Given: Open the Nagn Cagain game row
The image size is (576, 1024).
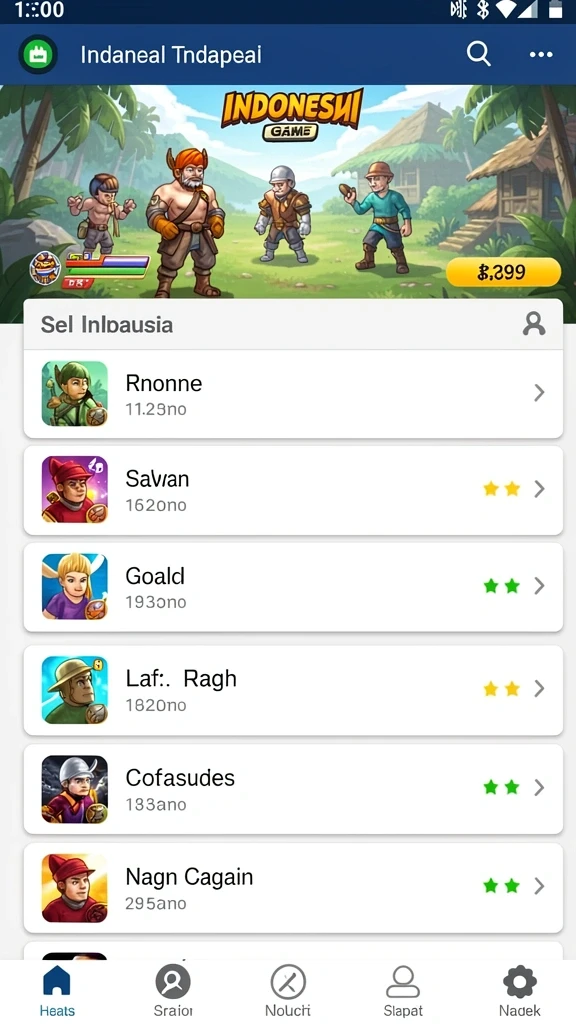Looking at the screenshot, I should 293,888.
